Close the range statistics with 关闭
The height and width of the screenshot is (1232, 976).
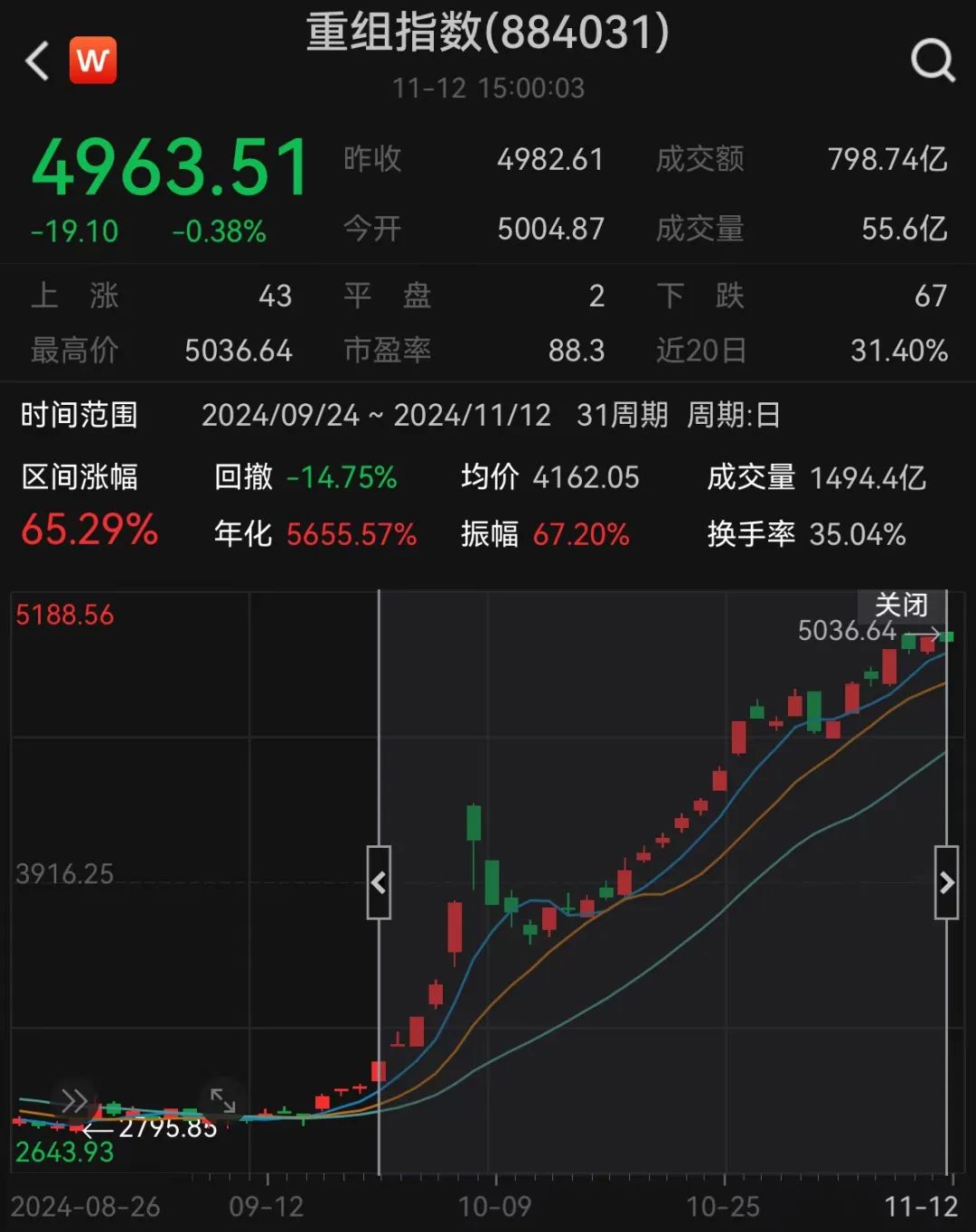[x=901, y=605]
